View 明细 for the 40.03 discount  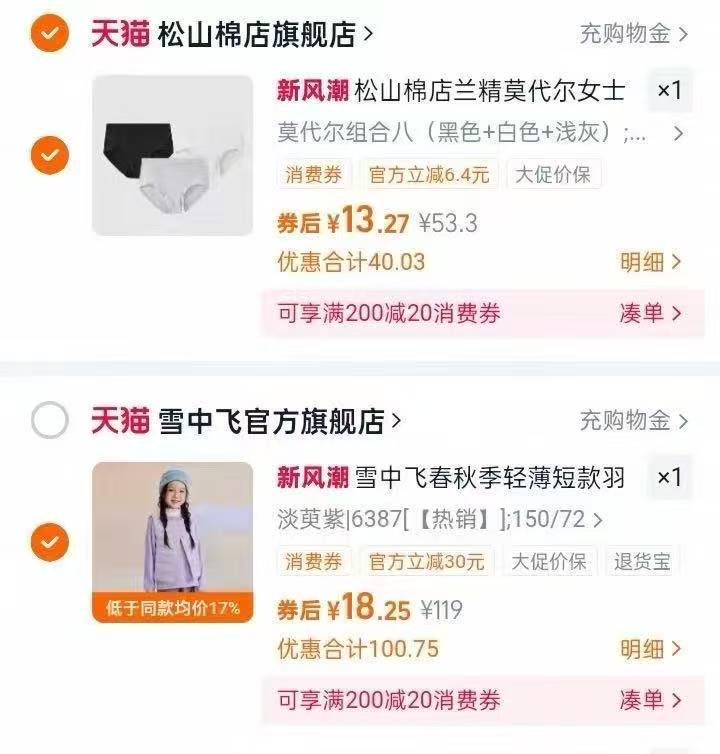[650, 262]
